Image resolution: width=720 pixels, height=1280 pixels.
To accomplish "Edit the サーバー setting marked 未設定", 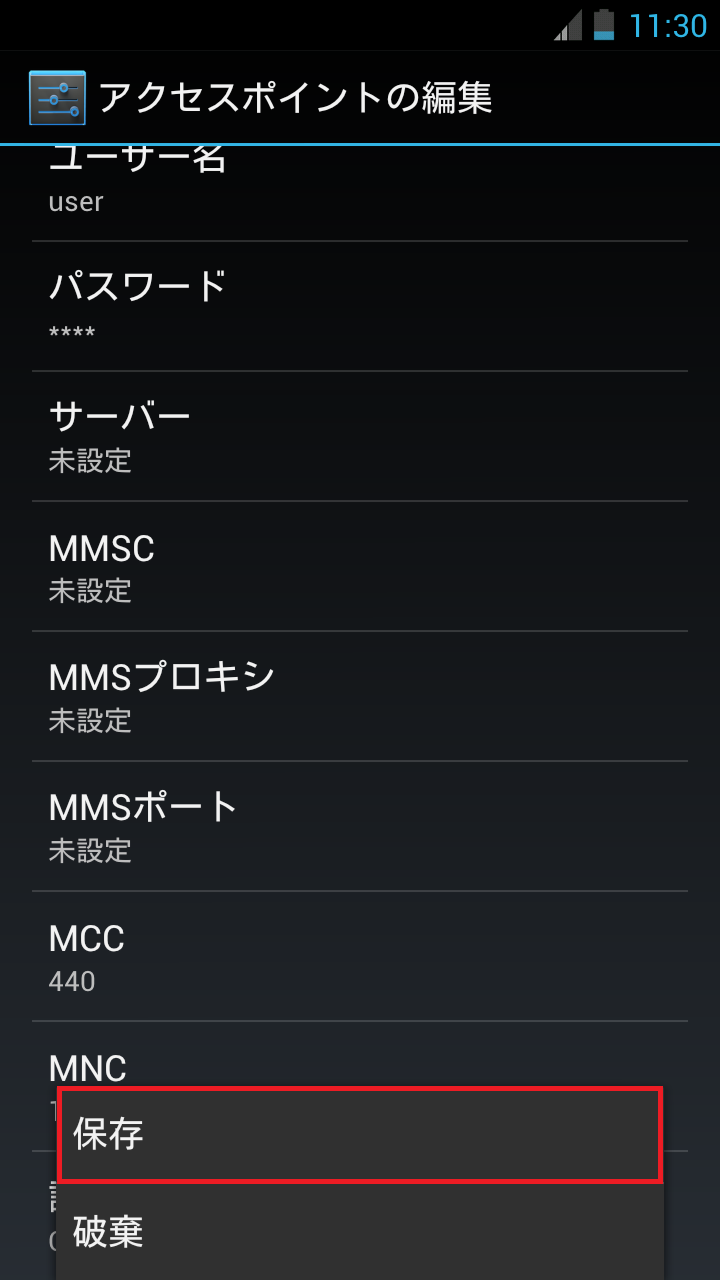I will click(x=360, y=435).
